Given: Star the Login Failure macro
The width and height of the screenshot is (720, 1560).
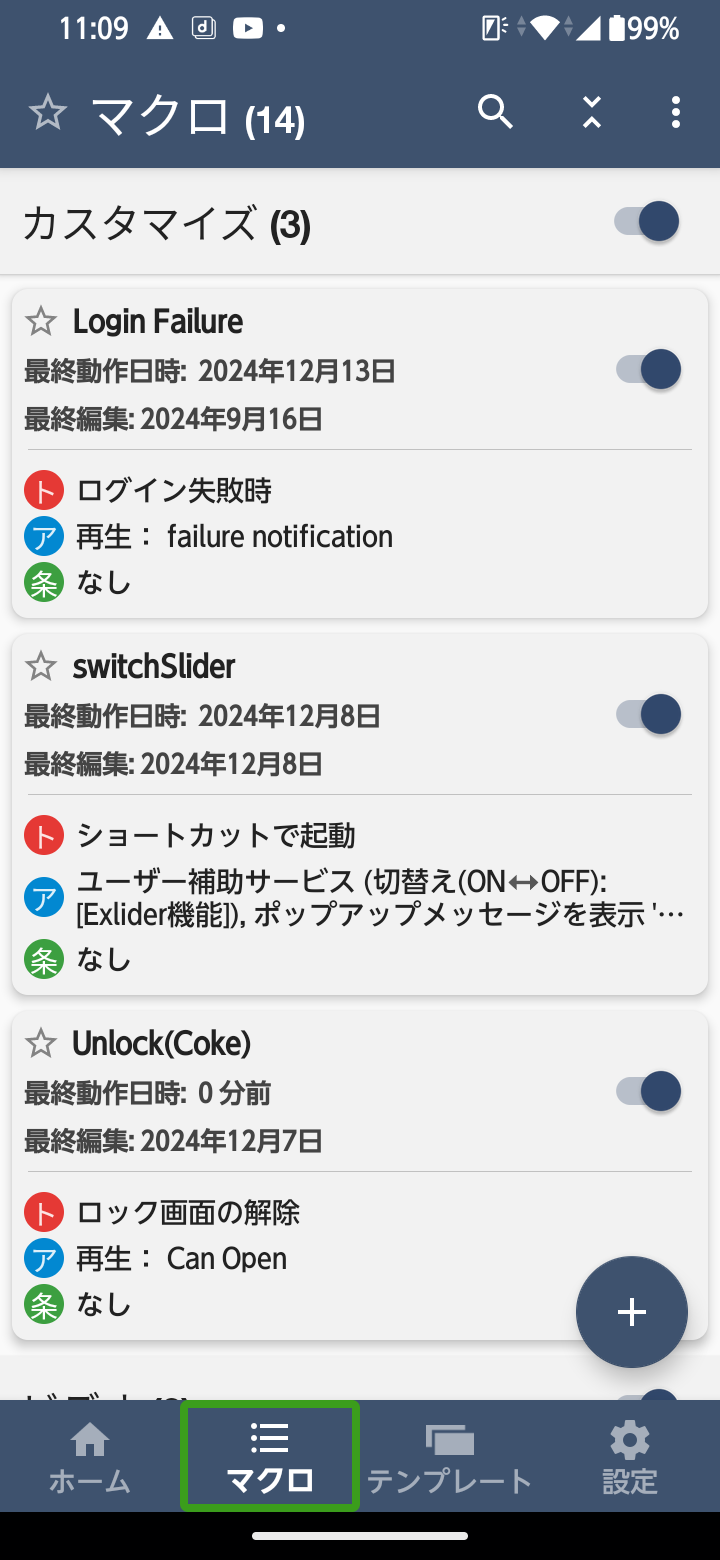Looking at the screenshot, I should coord(41,322).
